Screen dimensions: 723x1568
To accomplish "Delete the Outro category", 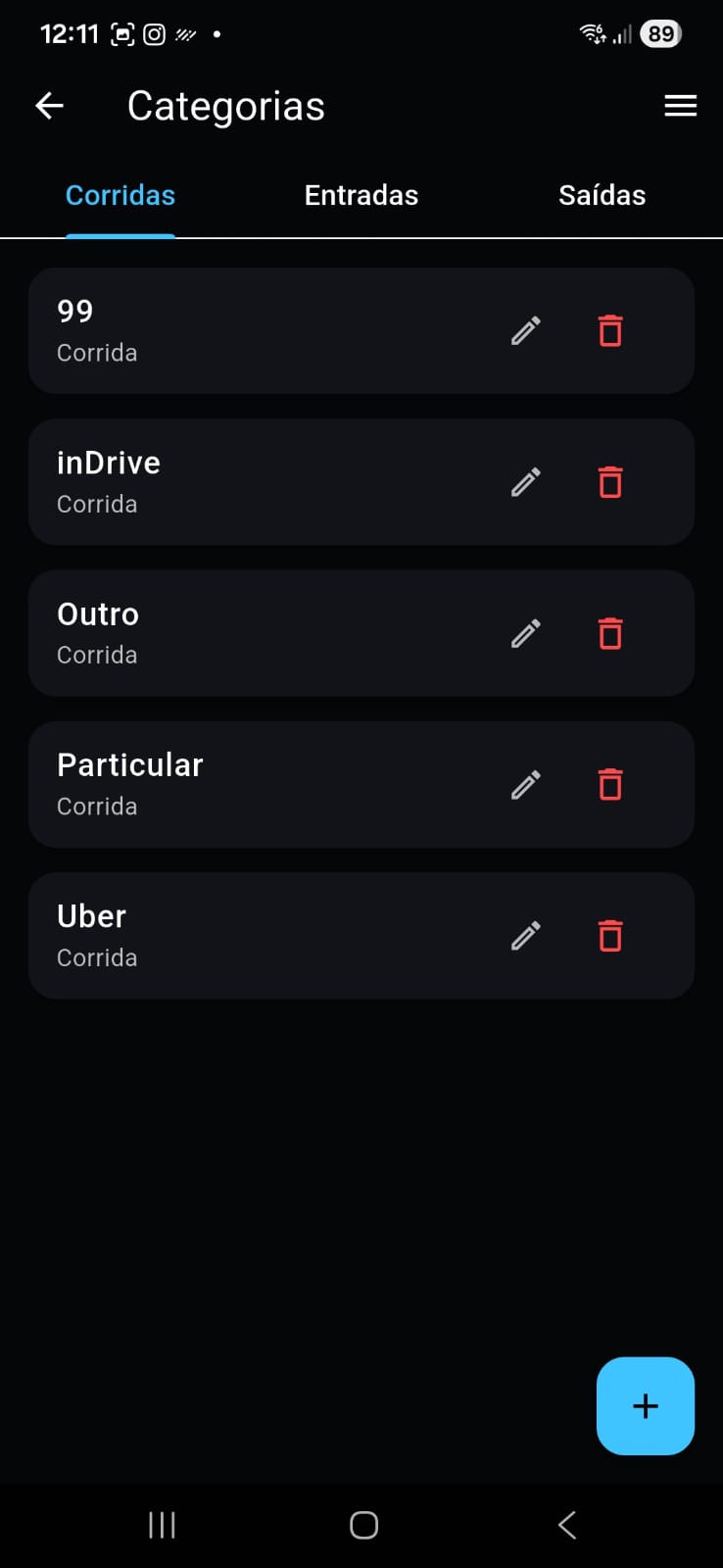I will click(609, 633).
